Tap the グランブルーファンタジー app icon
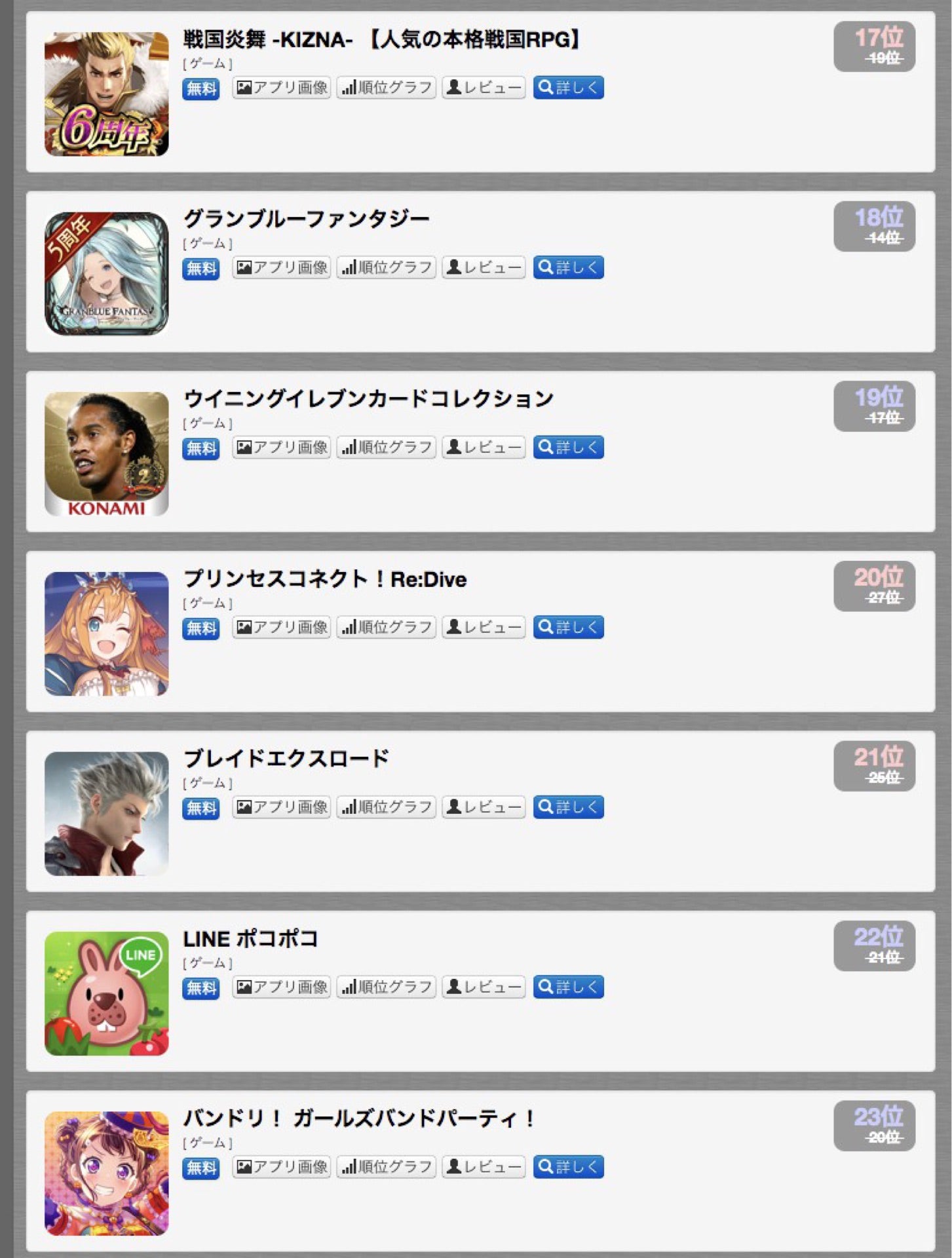The image size is (952, 1258). [x=107, y=274]
